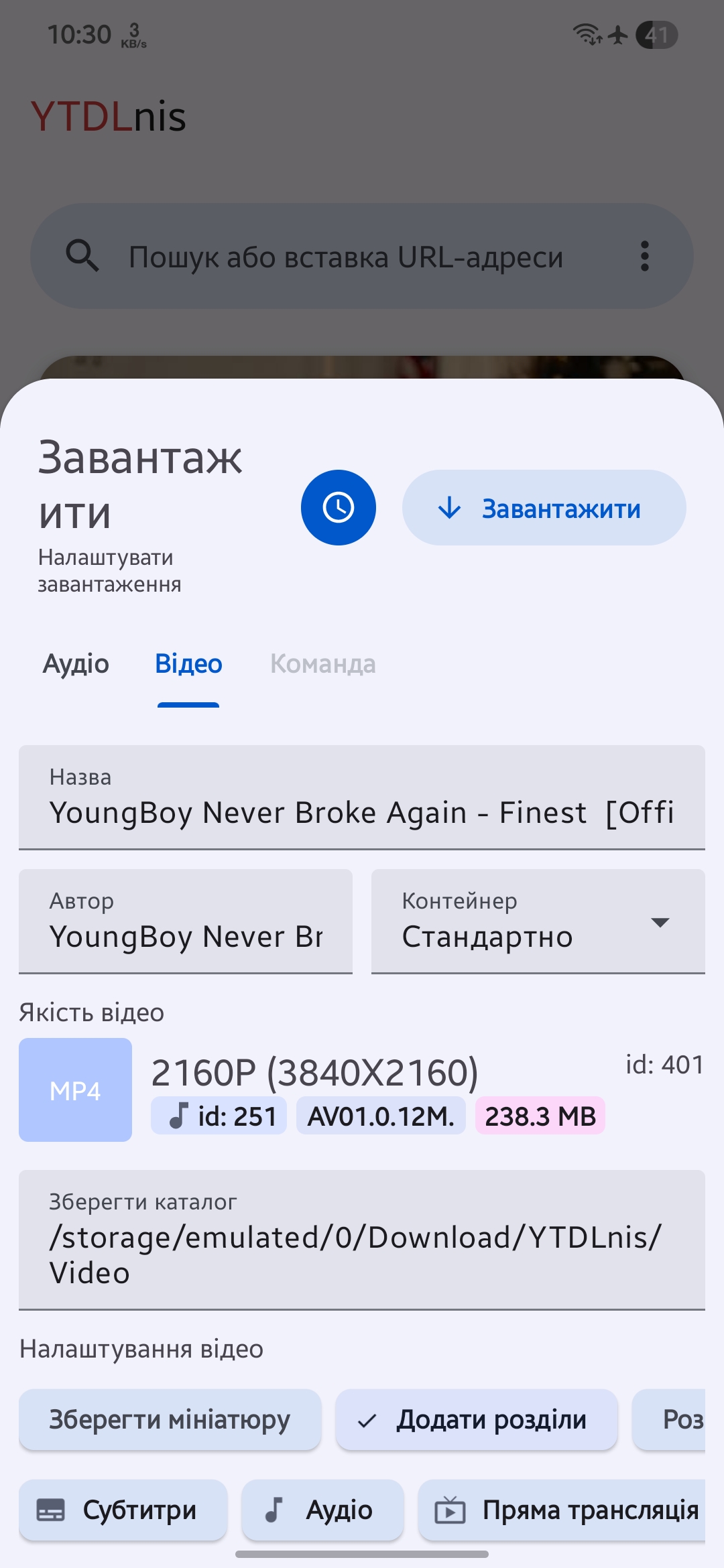Change the Зберегти каталог save folder
The image size is (724, 1568).
pyautogui.click(x=361, y=1240)
